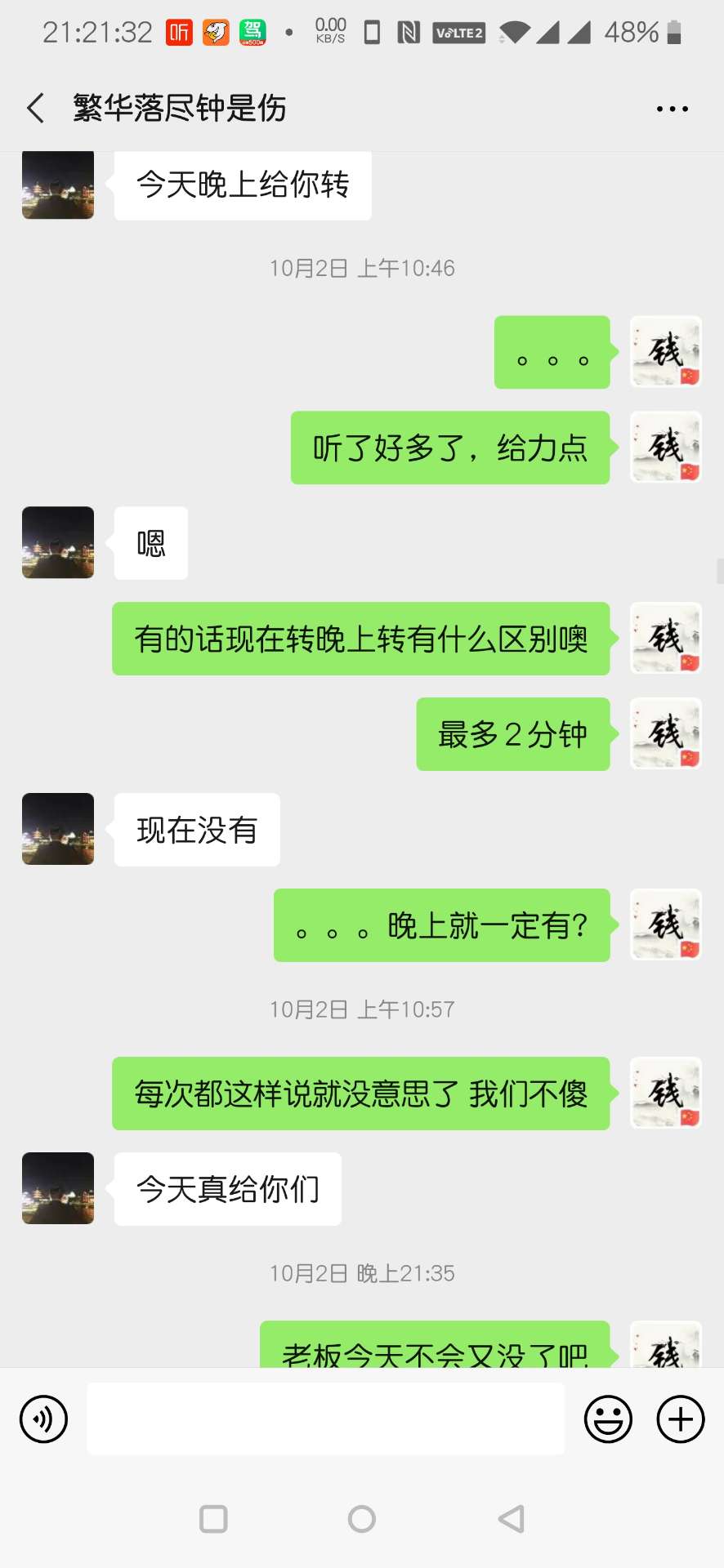Tap system home button
This screenshot has height=1568, width=724.
361,1519
